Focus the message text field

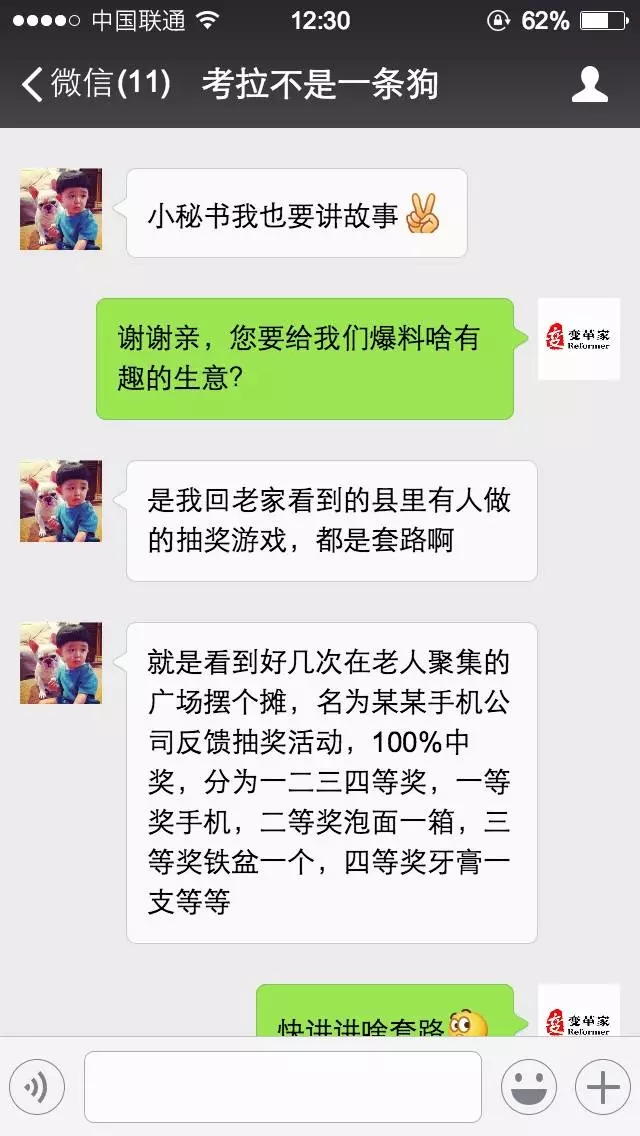(282, 1087)
